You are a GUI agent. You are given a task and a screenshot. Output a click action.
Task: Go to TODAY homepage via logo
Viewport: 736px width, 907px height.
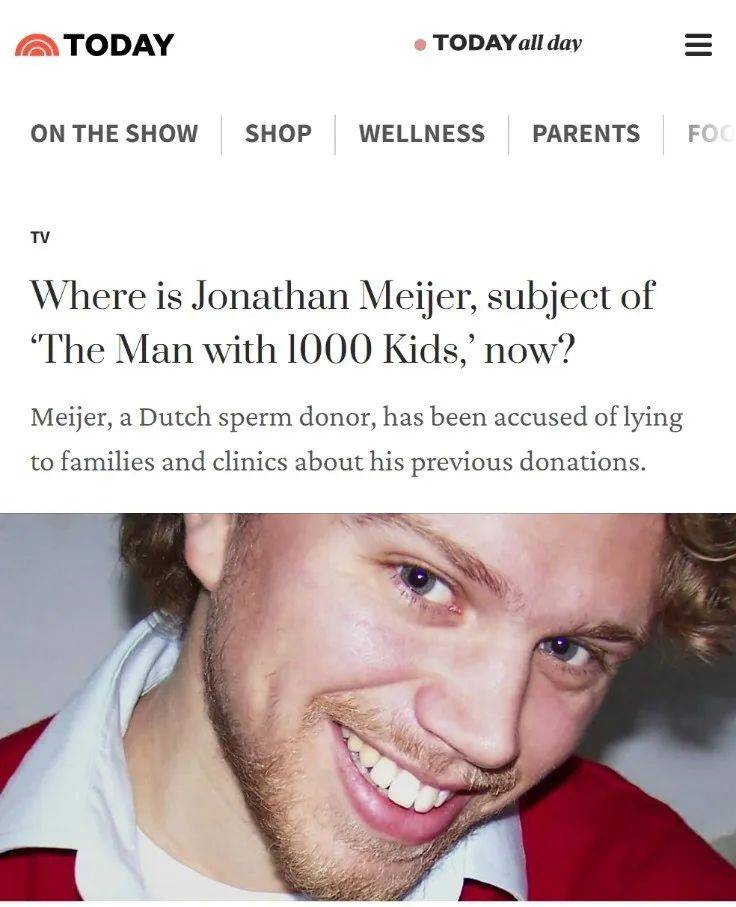point(95,45)
